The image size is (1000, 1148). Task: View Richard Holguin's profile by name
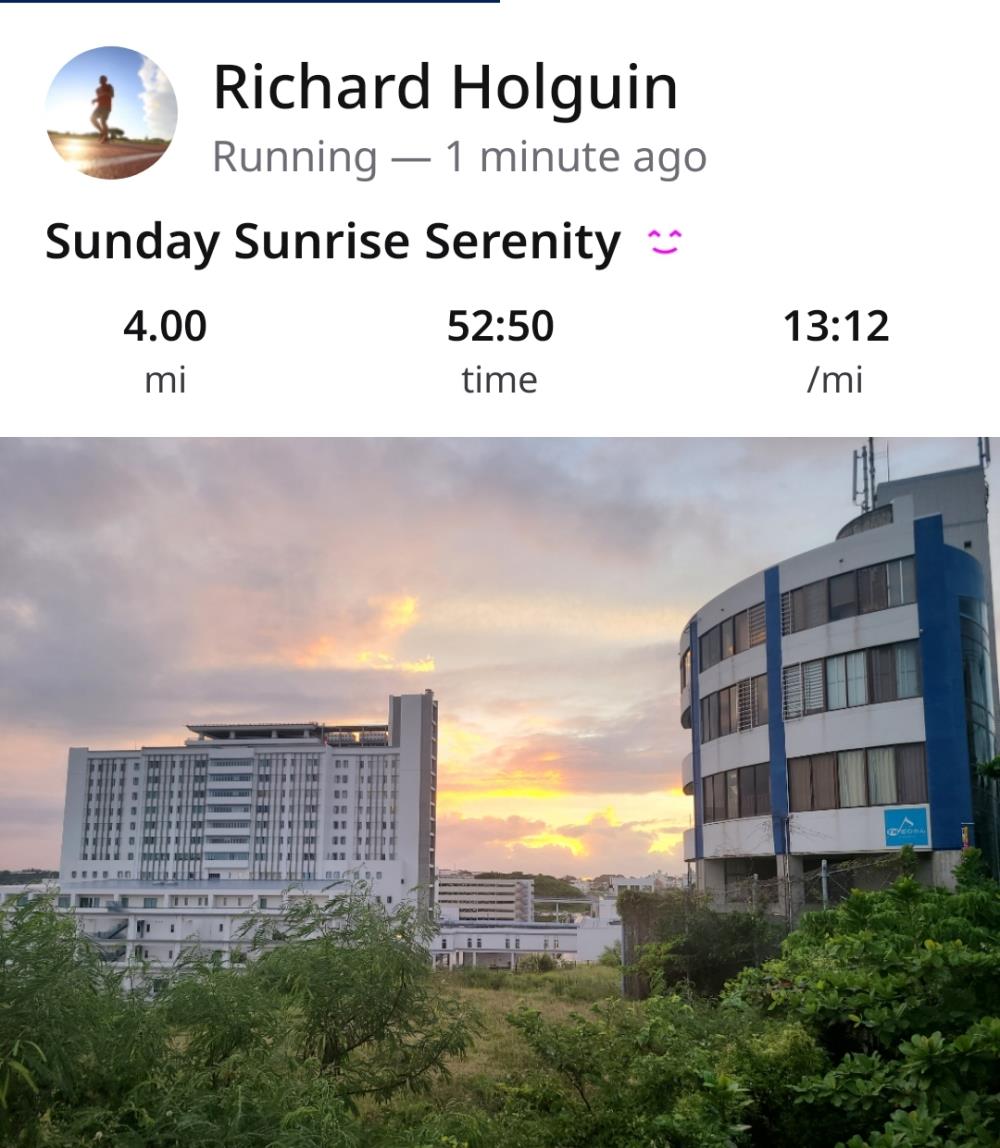click(445, 87)
